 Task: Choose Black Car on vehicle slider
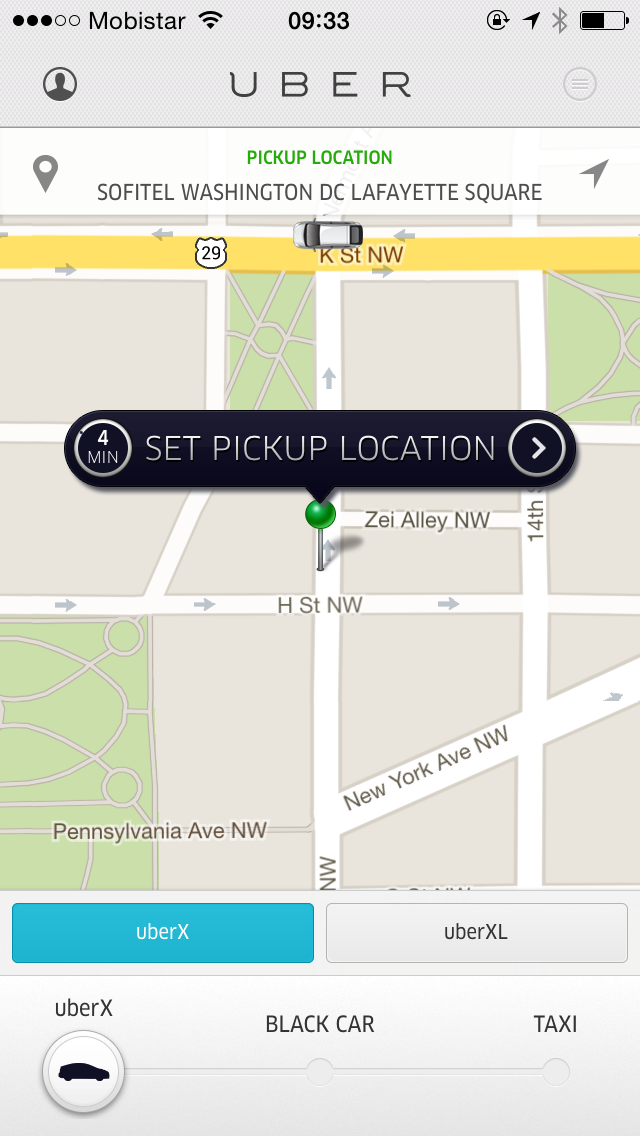click(320, 1072)
